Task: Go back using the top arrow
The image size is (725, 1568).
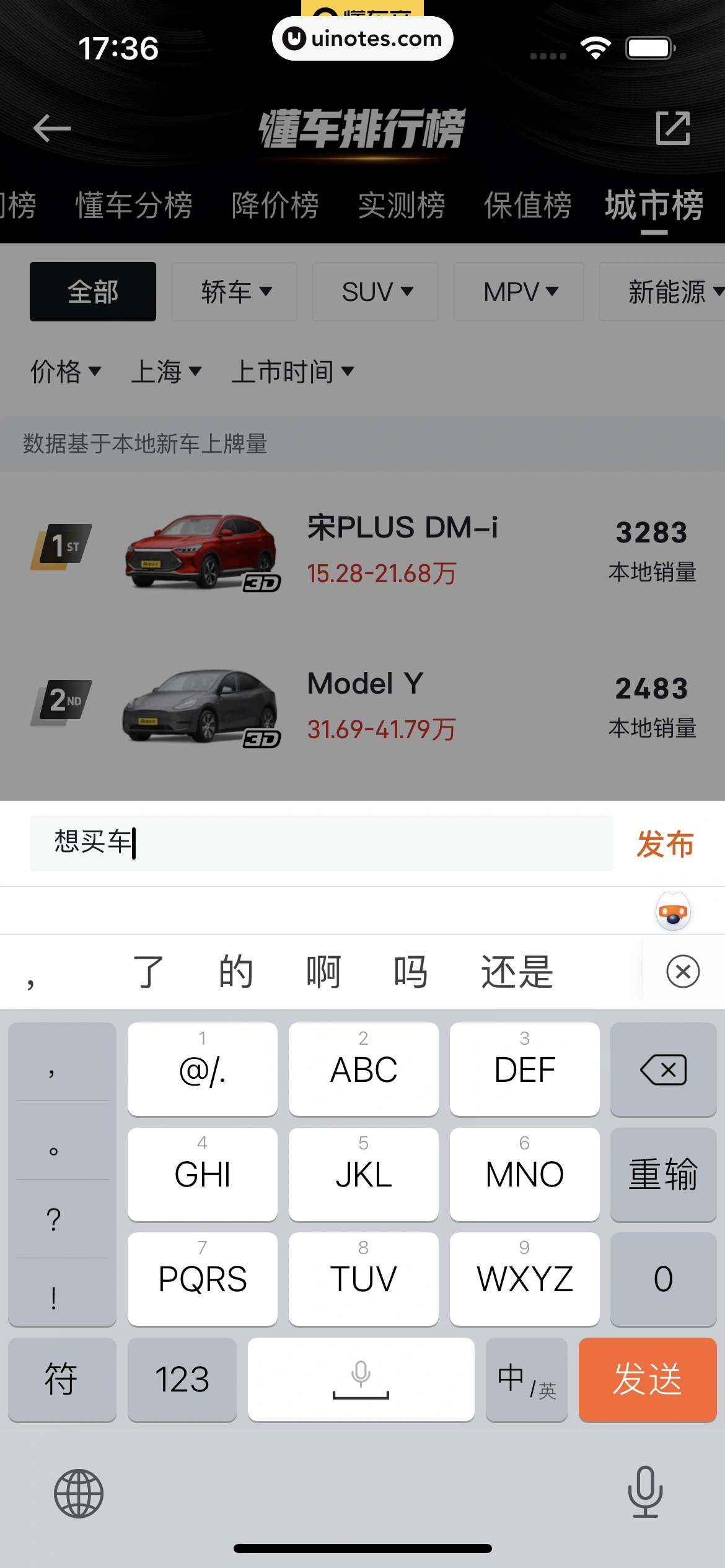Action: coord(52,128)
